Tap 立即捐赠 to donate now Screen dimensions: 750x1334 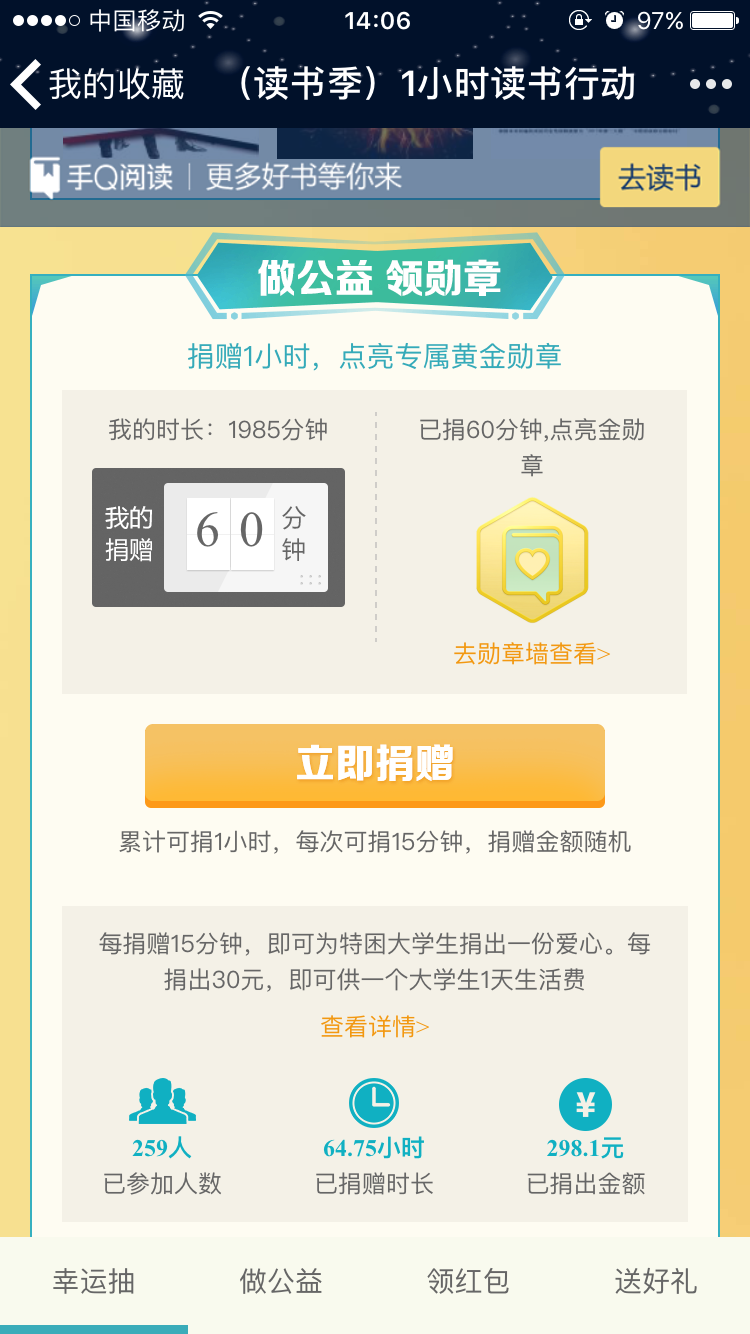[x=375, y=764]
